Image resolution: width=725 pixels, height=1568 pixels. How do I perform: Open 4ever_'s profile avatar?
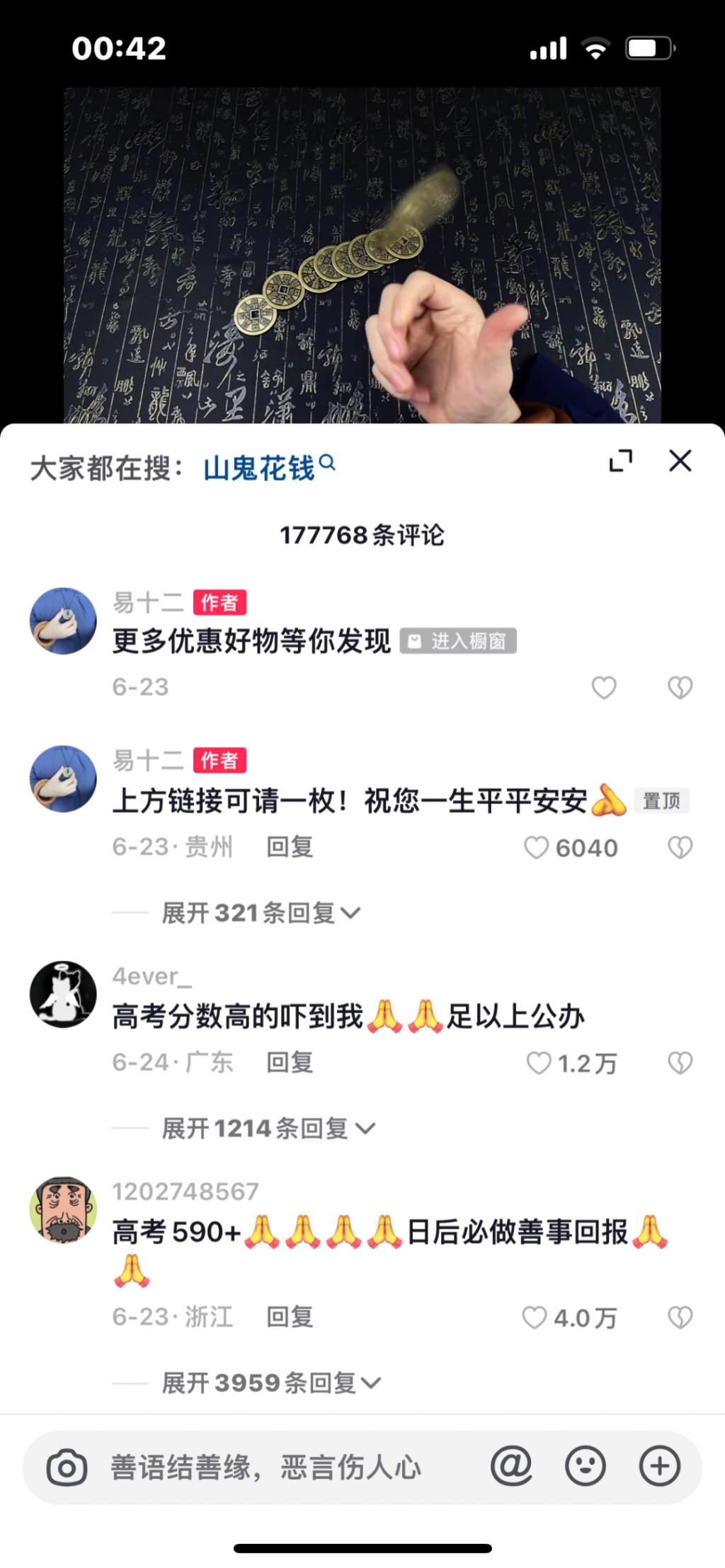coord(63,994)
